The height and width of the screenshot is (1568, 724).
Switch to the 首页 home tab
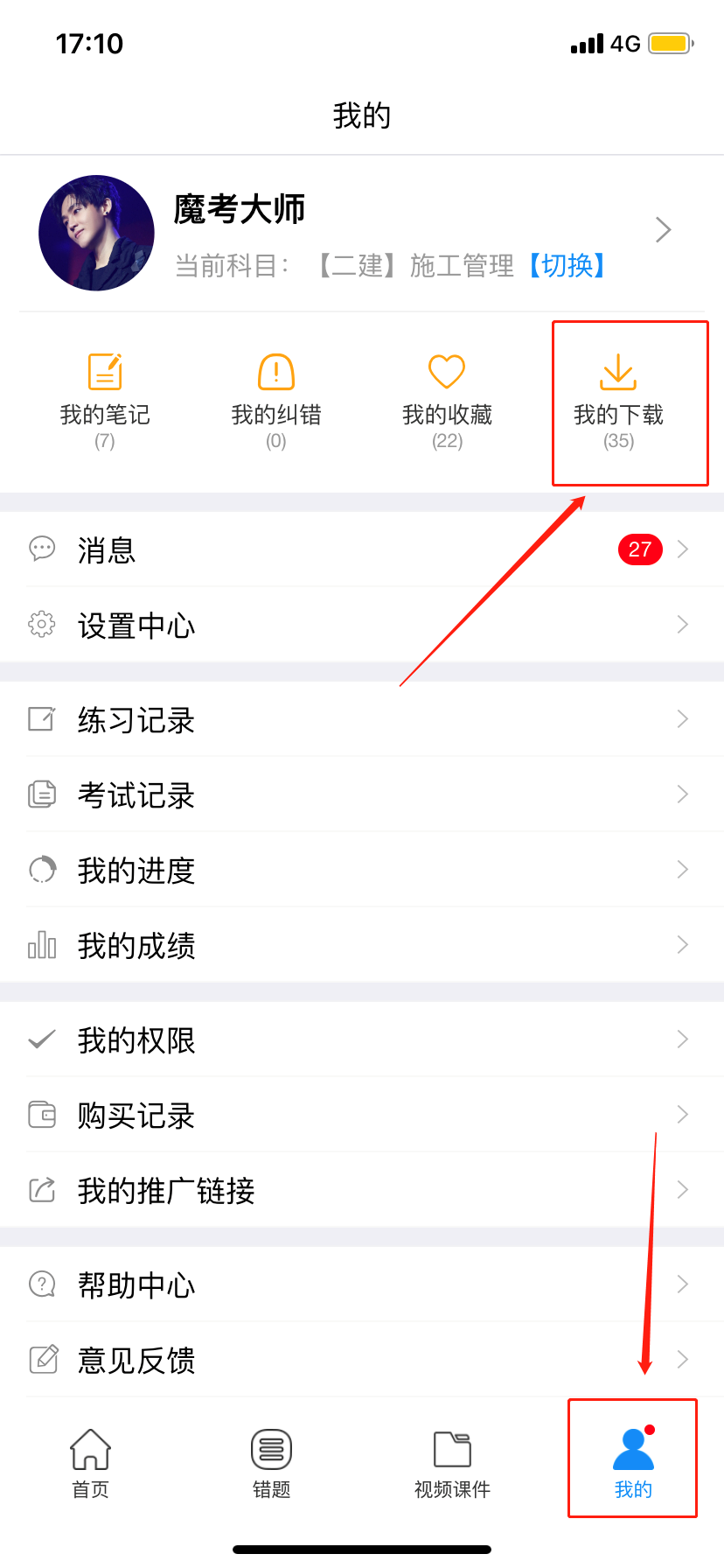click(90, 1462)
